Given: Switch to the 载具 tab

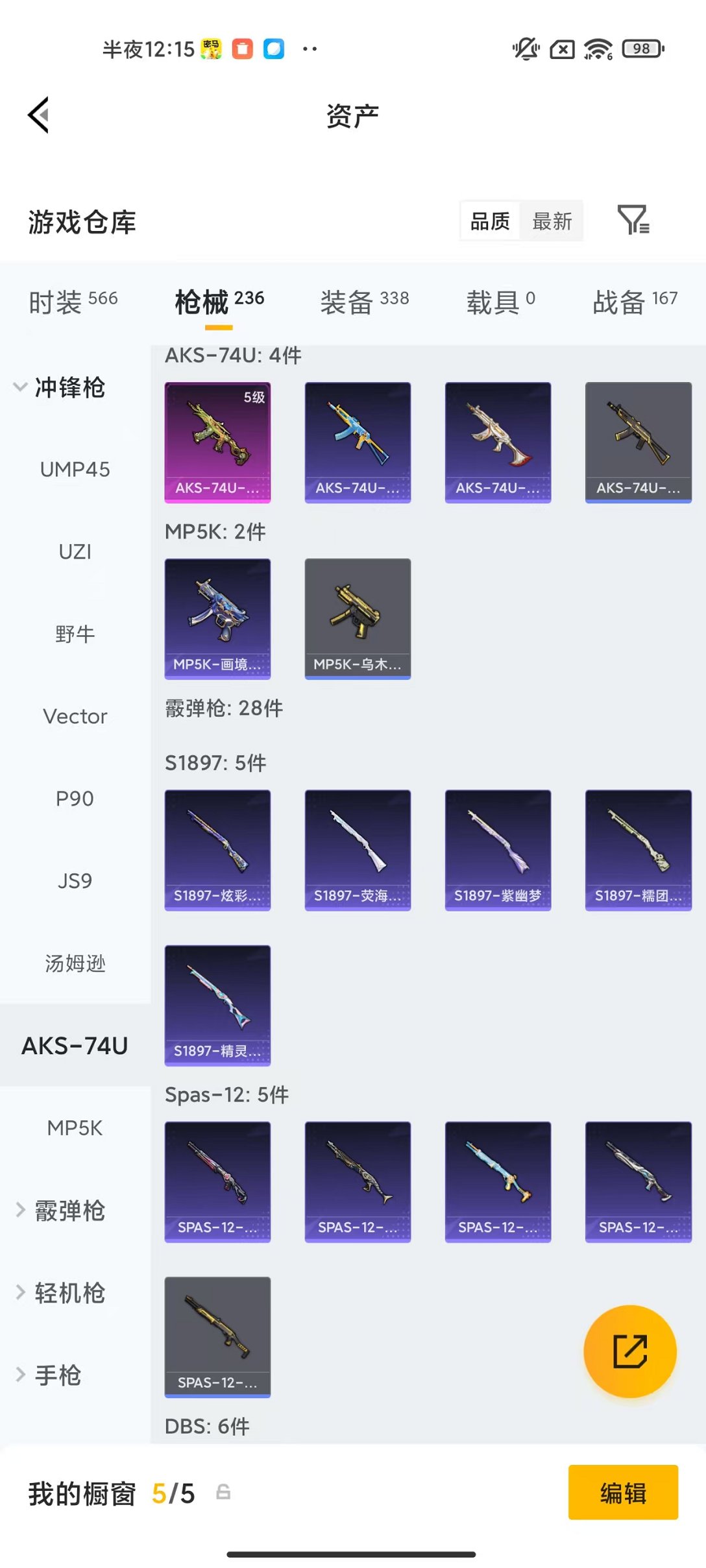Looking at the screenshot, I should click(500, 302).
